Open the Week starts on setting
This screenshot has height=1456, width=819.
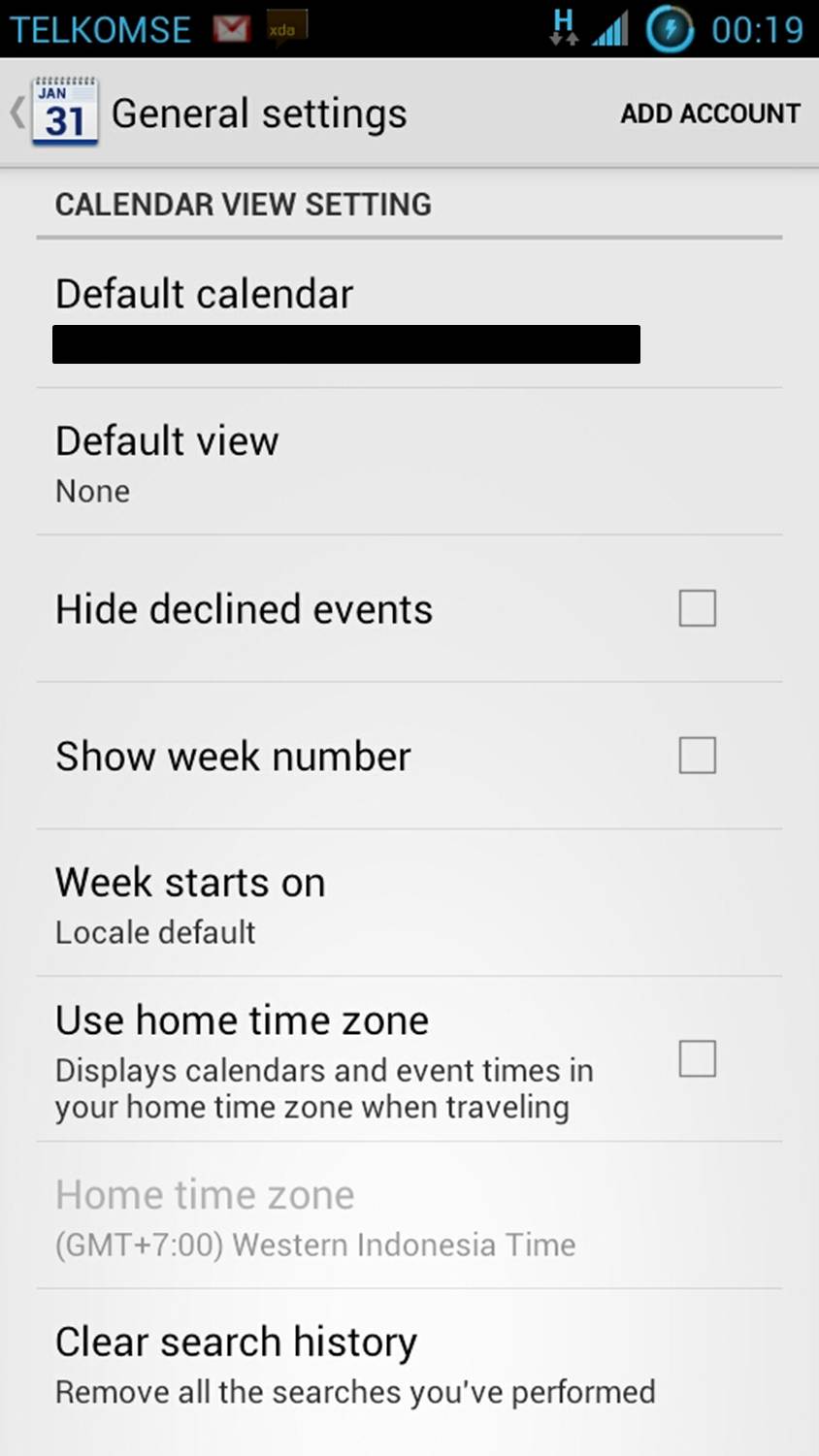coord(409,903)
